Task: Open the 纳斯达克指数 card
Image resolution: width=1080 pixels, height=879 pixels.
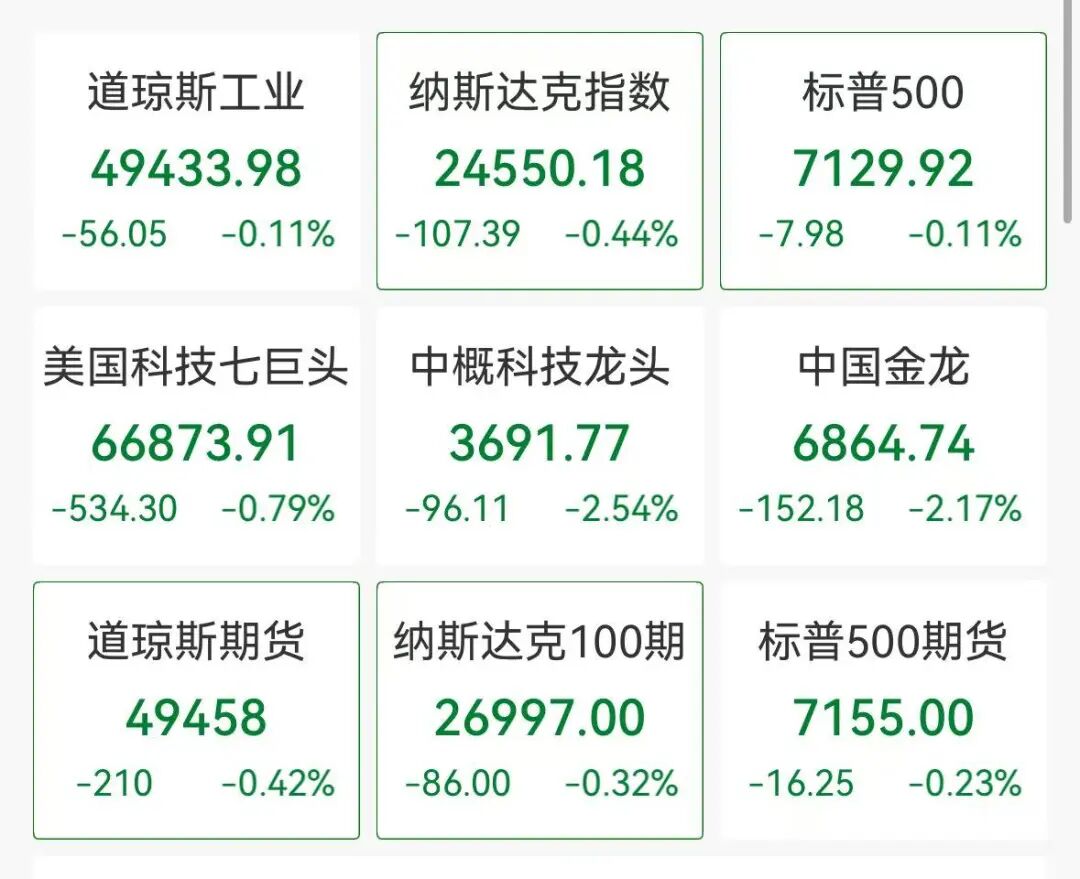Action: tap(539, 162)
